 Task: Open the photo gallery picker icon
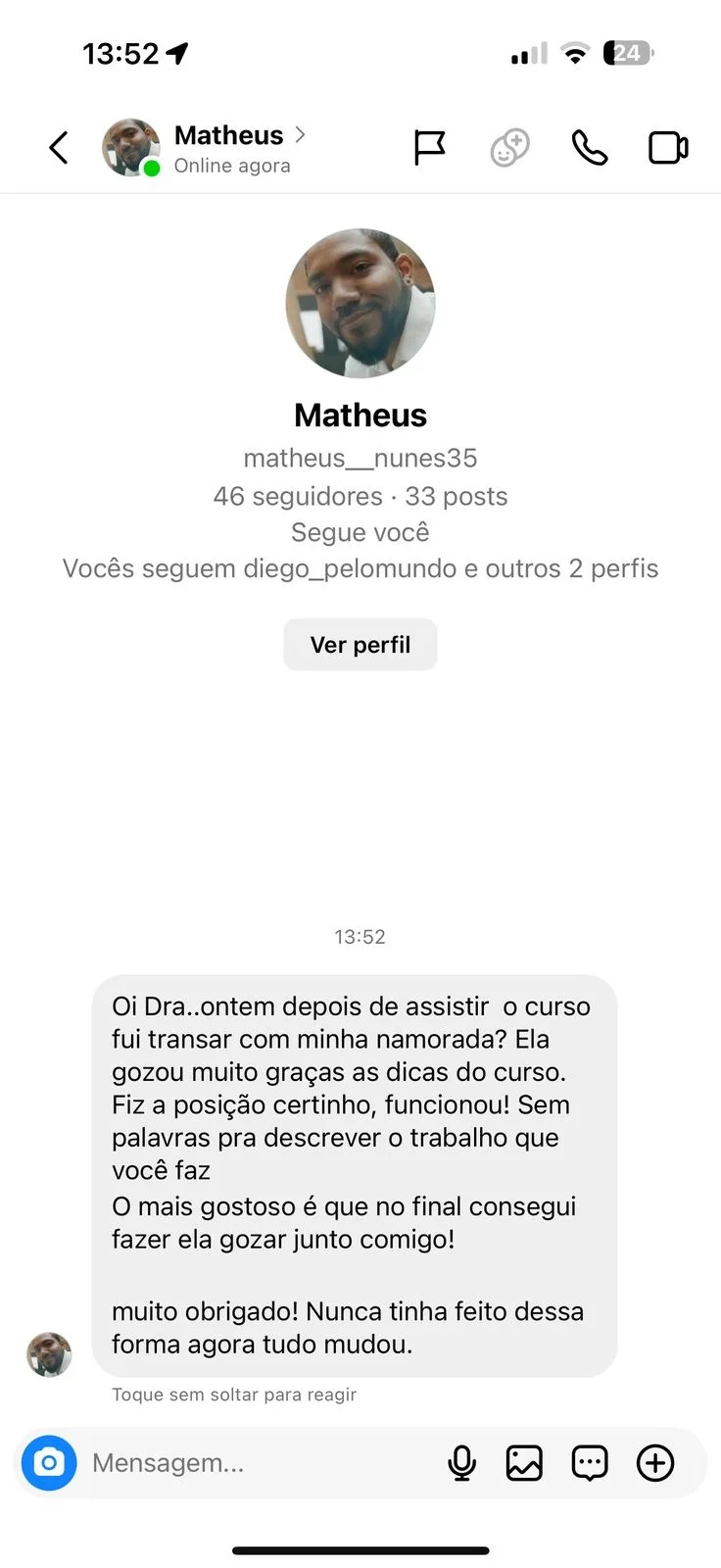[x=524, y=1463]
